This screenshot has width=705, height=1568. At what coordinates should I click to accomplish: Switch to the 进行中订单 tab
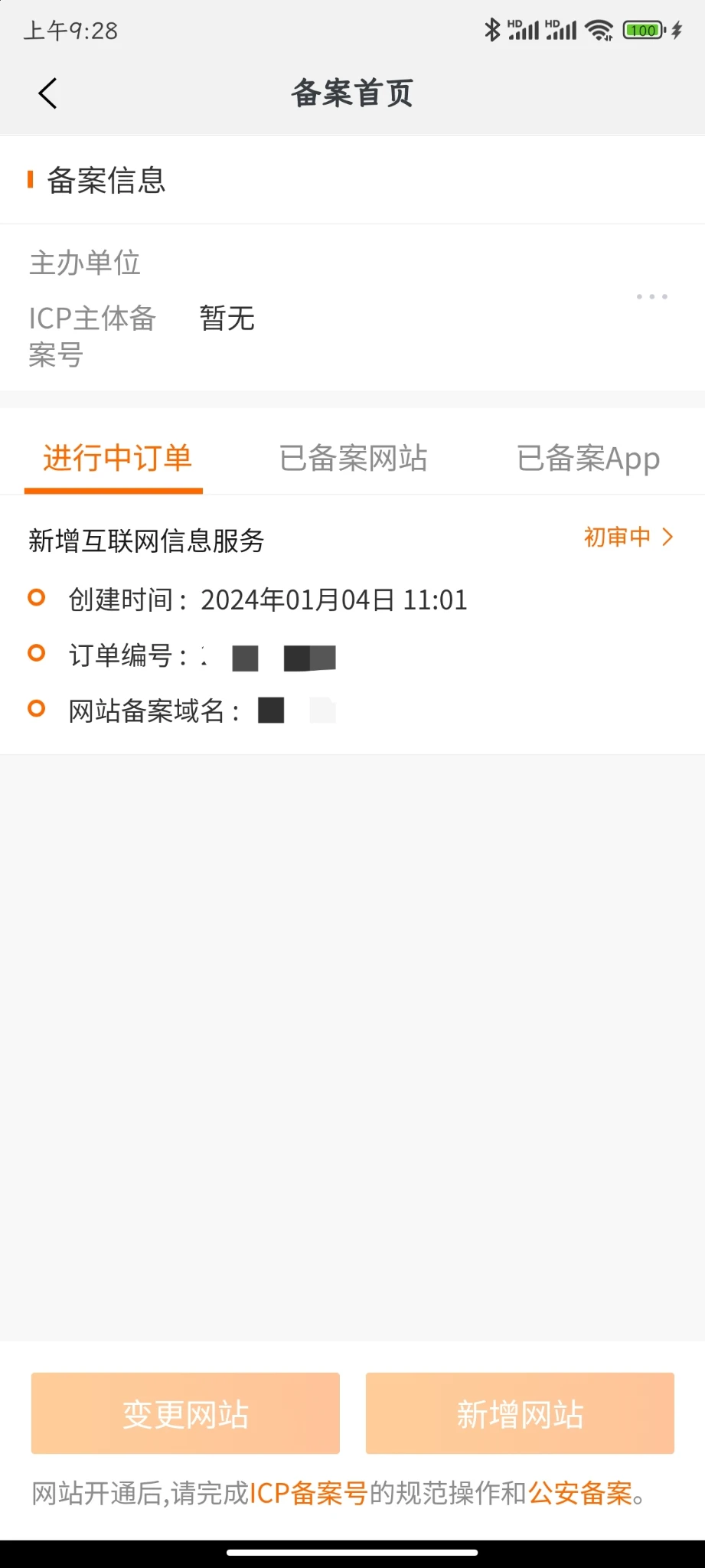click(116, 459)
